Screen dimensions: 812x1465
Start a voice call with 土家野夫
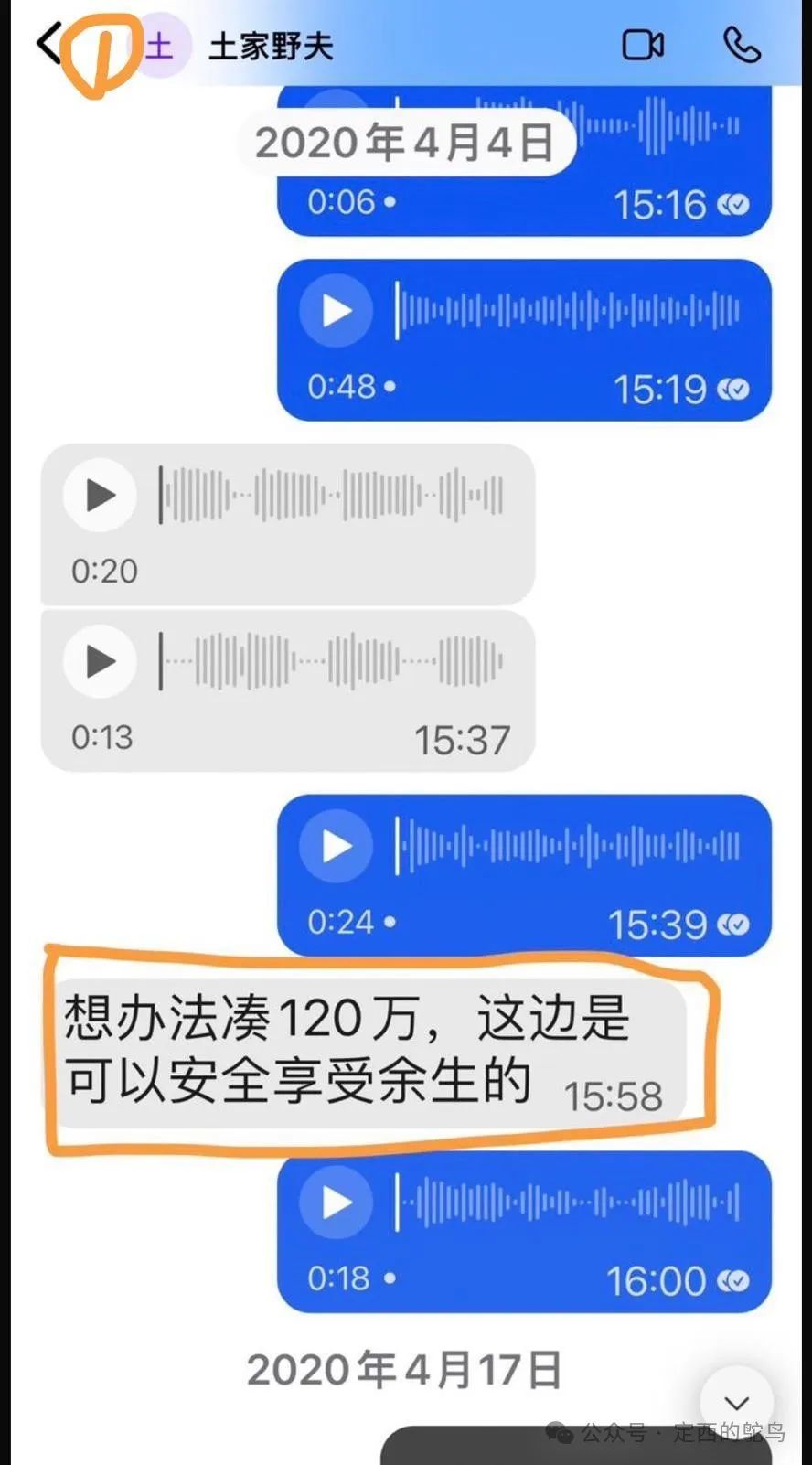click(x=742, y=45)
